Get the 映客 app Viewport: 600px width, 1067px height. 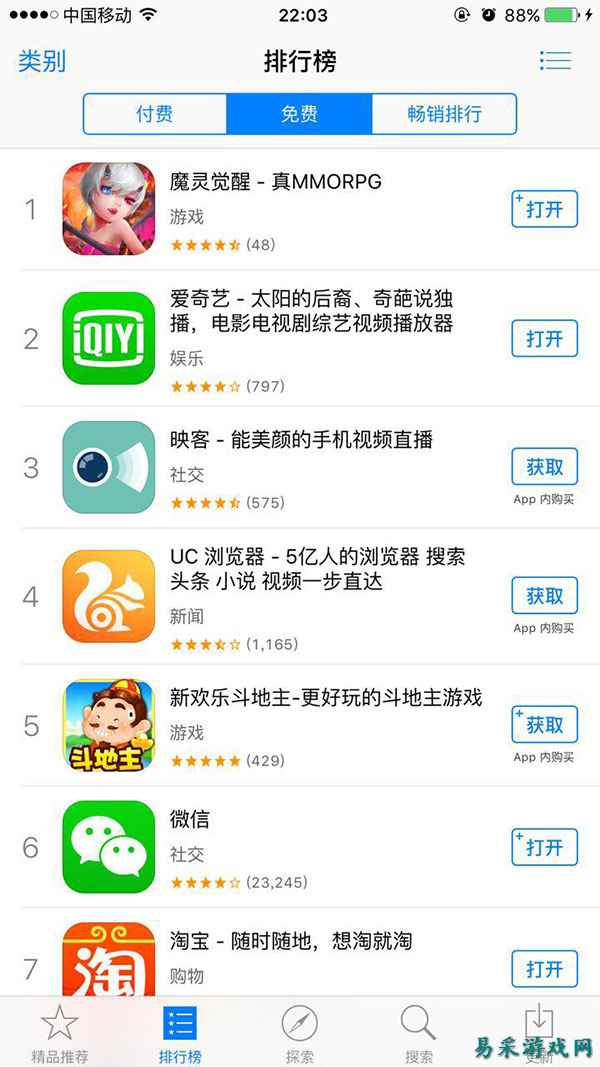pos(544,467)
